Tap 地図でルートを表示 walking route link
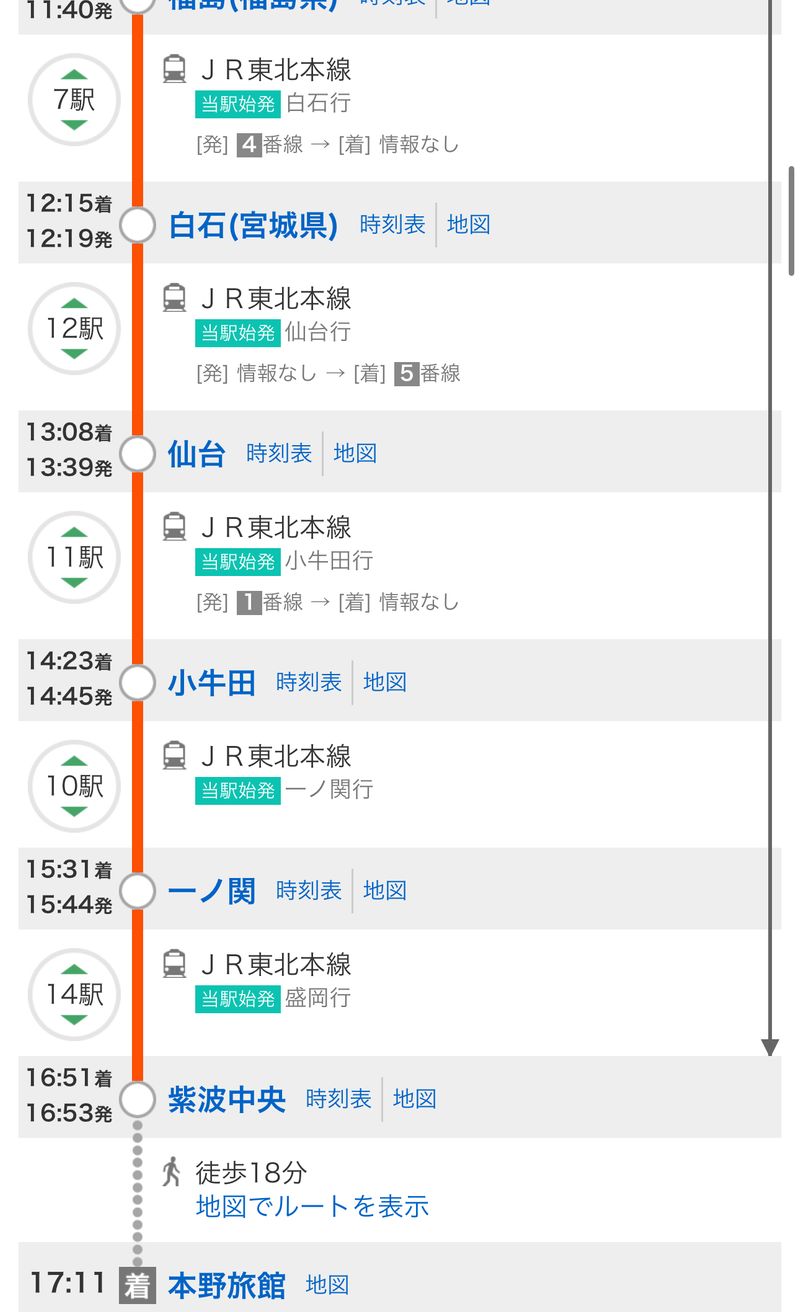800x1312 pixels. [312, 1206]
